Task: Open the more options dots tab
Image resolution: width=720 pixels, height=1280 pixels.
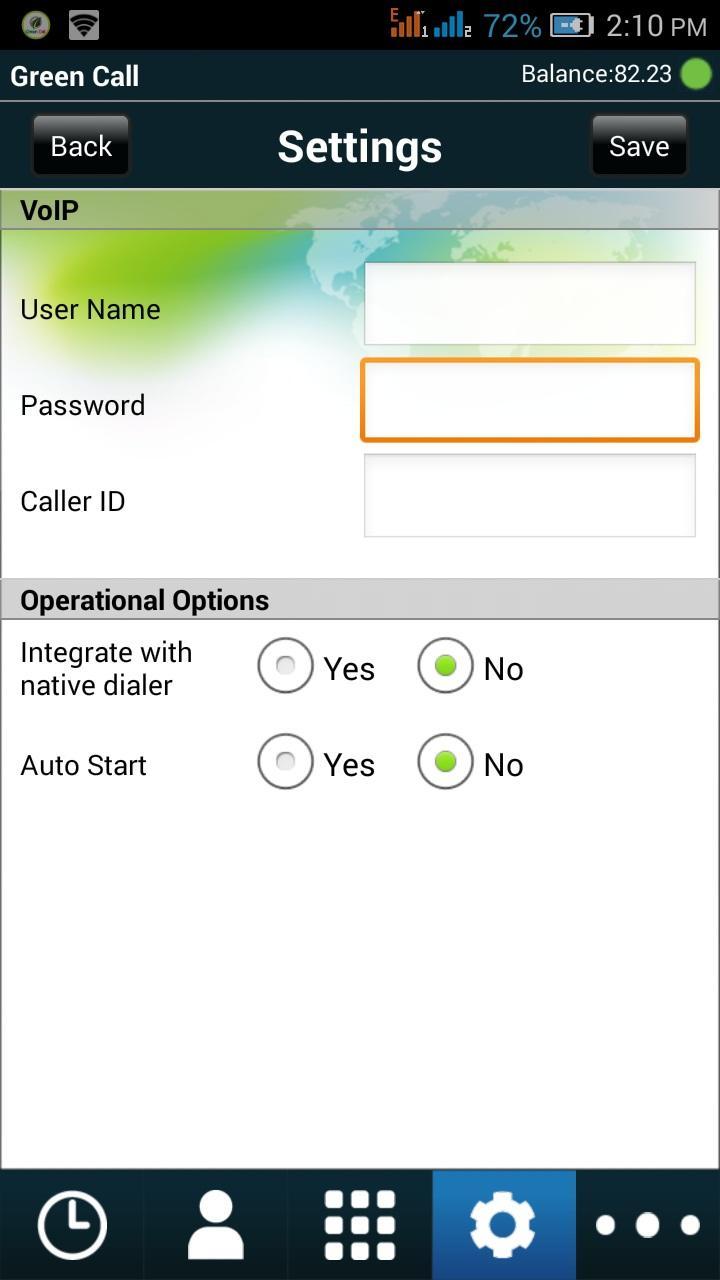Action: pyautogui.click(x=648, y=1224)
